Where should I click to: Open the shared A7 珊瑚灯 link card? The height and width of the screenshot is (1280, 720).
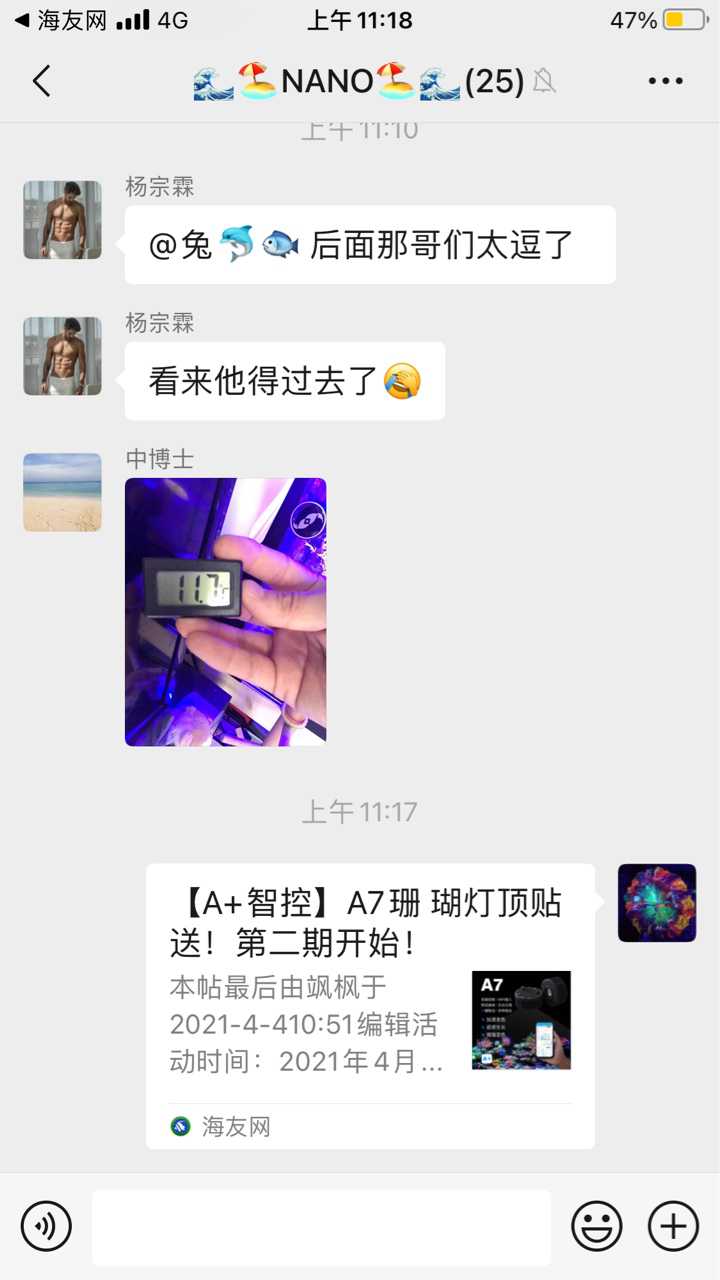tap(370, 1005)
